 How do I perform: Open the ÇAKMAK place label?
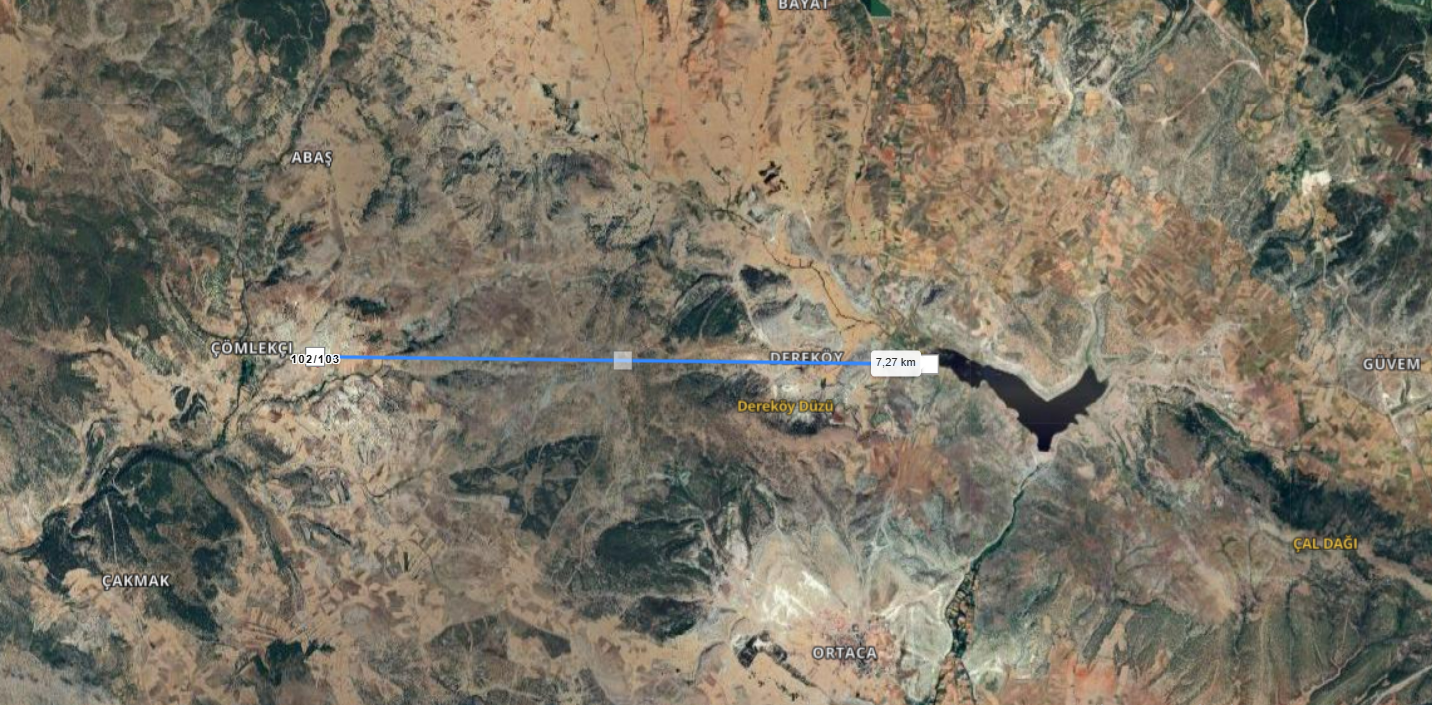136,580
